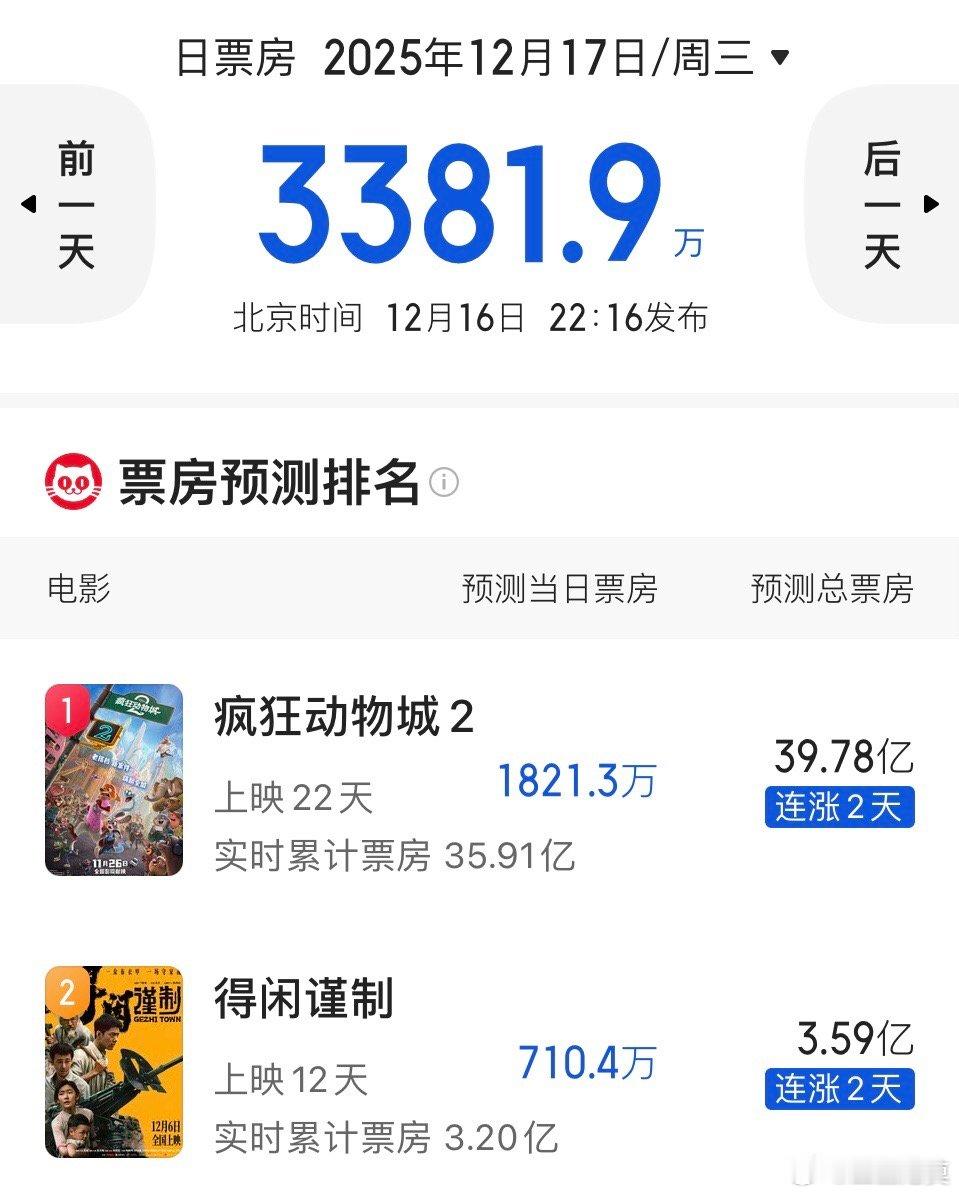The width and height of the screenshot is (959, 1195).
Task: Click the Maoyan cat logo icon
Action: click(x=72, y=481)
